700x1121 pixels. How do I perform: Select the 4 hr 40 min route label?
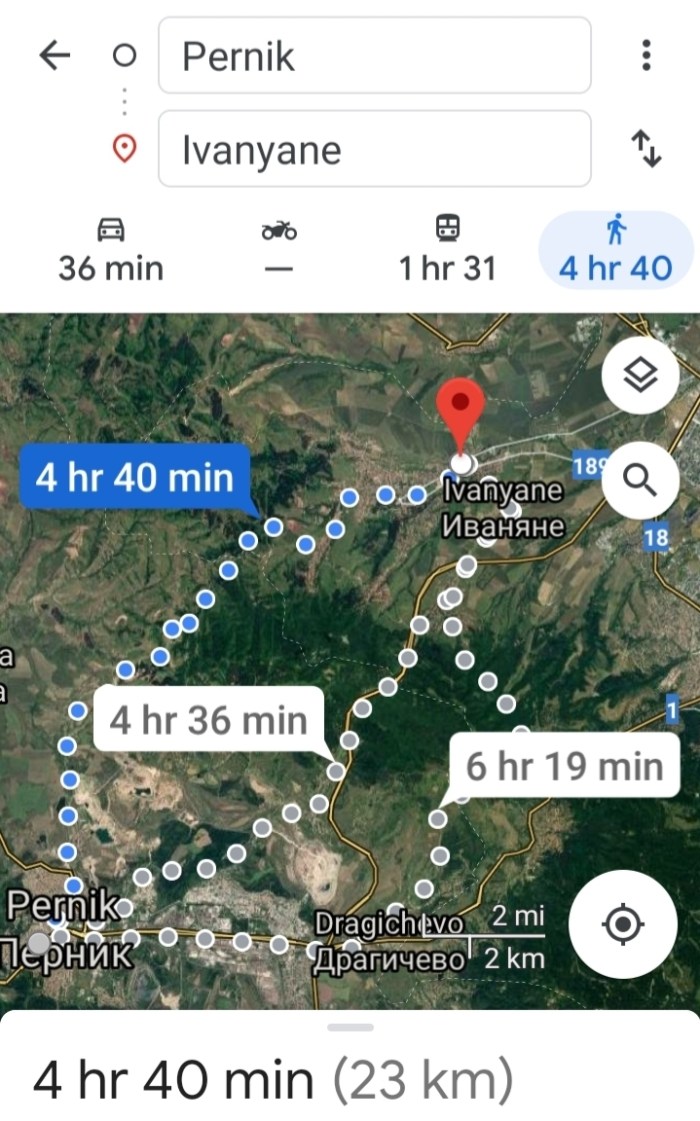pos(134,476)
